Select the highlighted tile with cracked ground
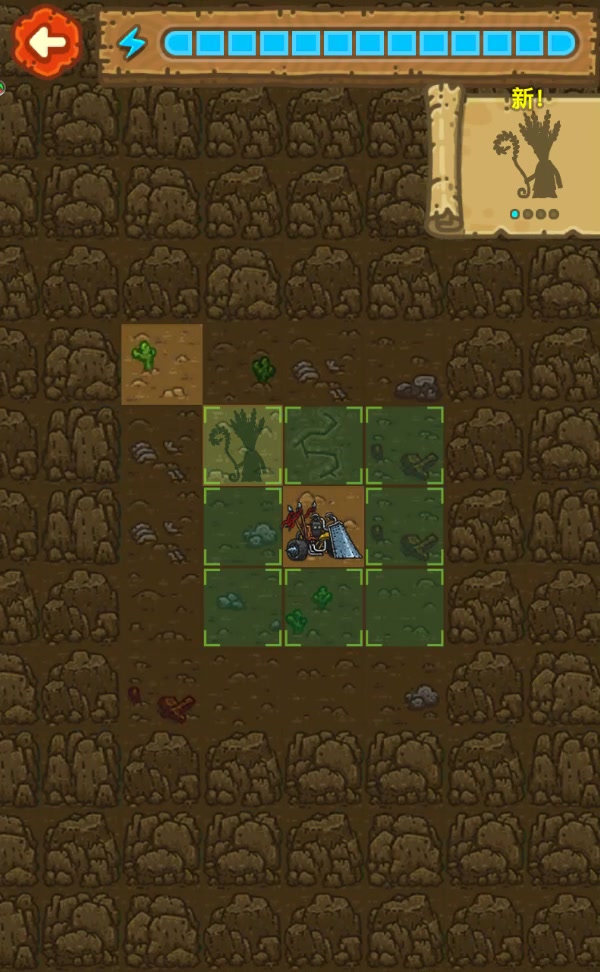 [324, 446]
